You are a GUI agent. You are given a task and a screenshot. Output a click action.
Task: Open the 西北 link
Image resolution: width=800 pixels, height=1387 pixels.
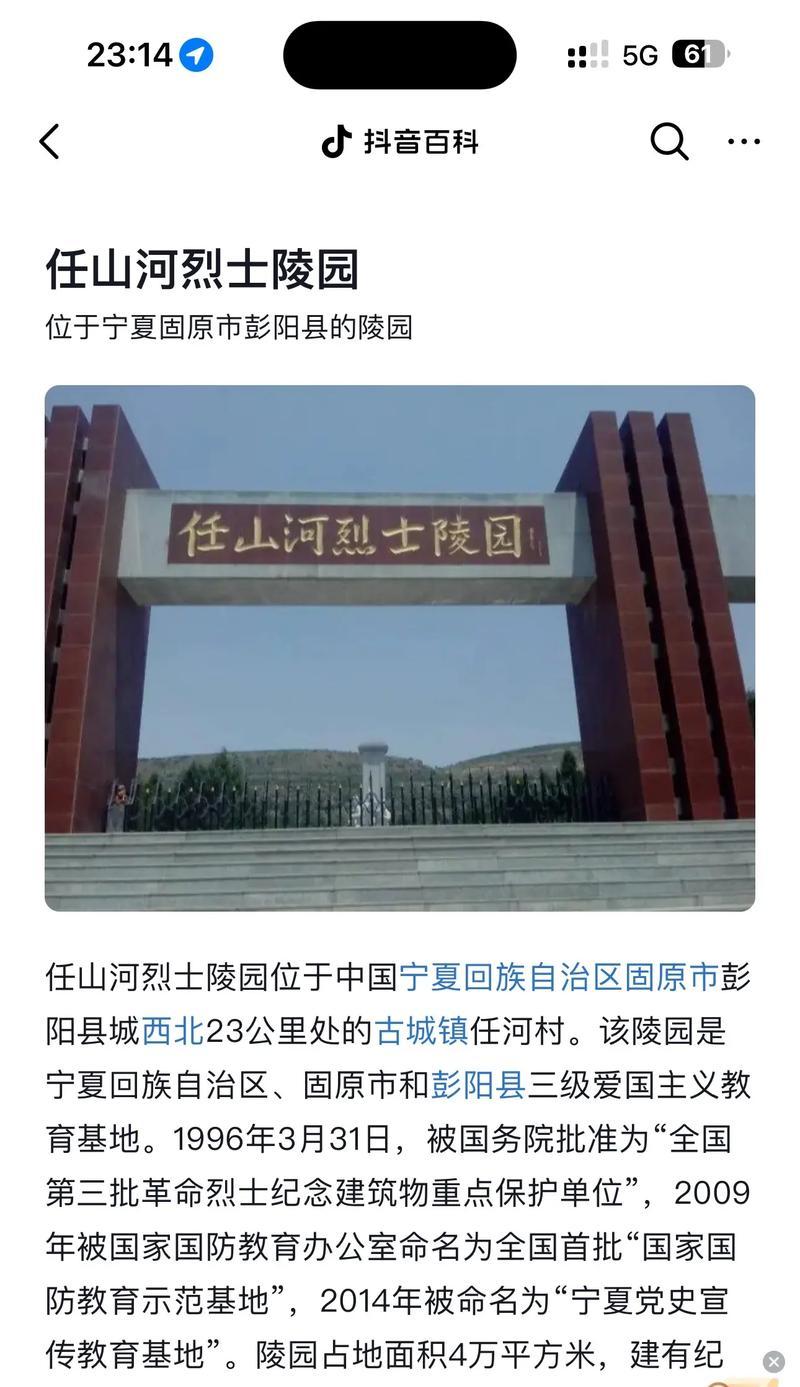173,1031
